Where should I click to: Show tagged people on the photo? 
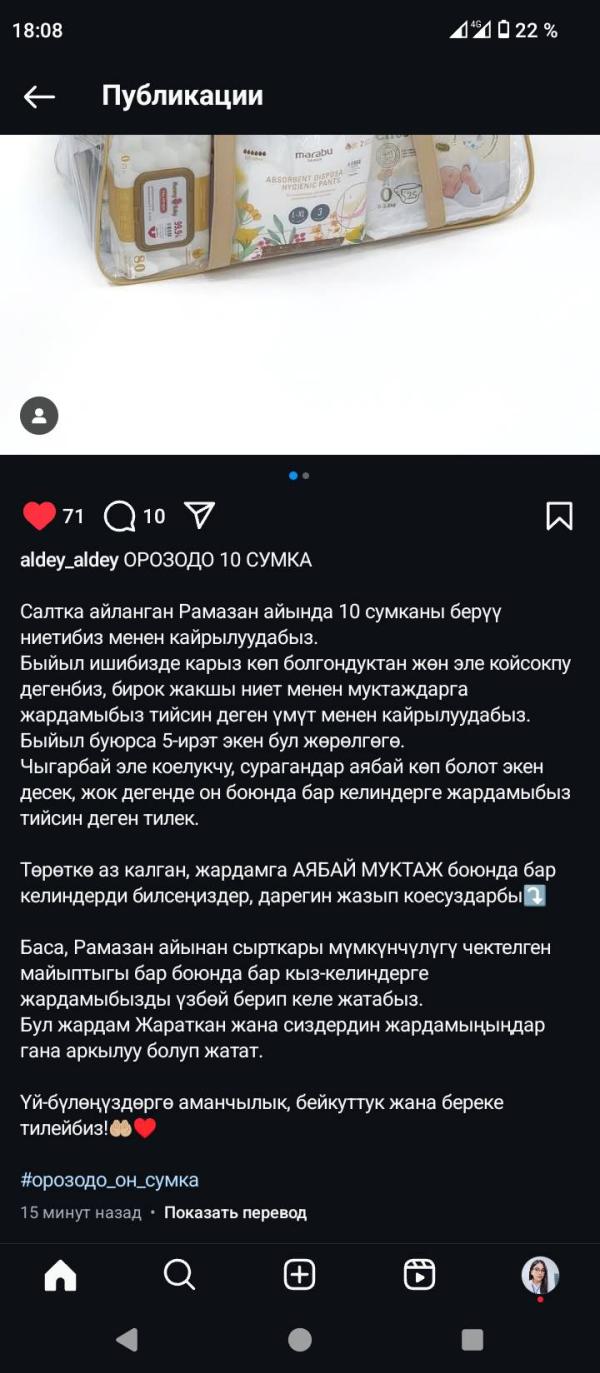39,415
